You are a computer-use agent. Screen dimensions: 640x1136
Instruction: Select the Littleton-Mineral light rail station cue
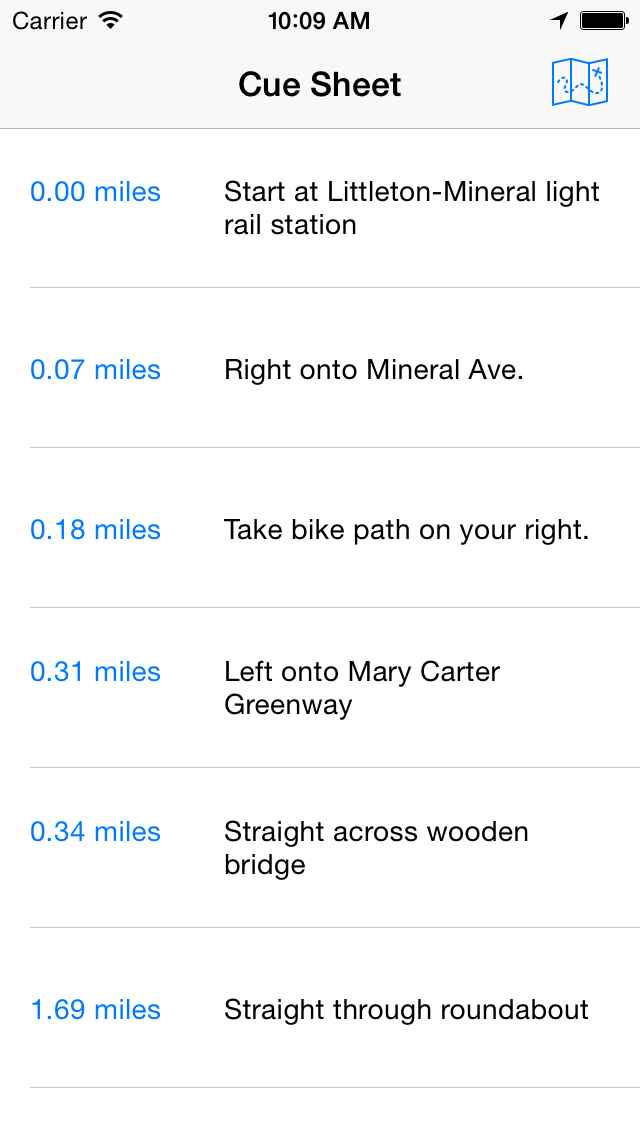pos(320,208)
